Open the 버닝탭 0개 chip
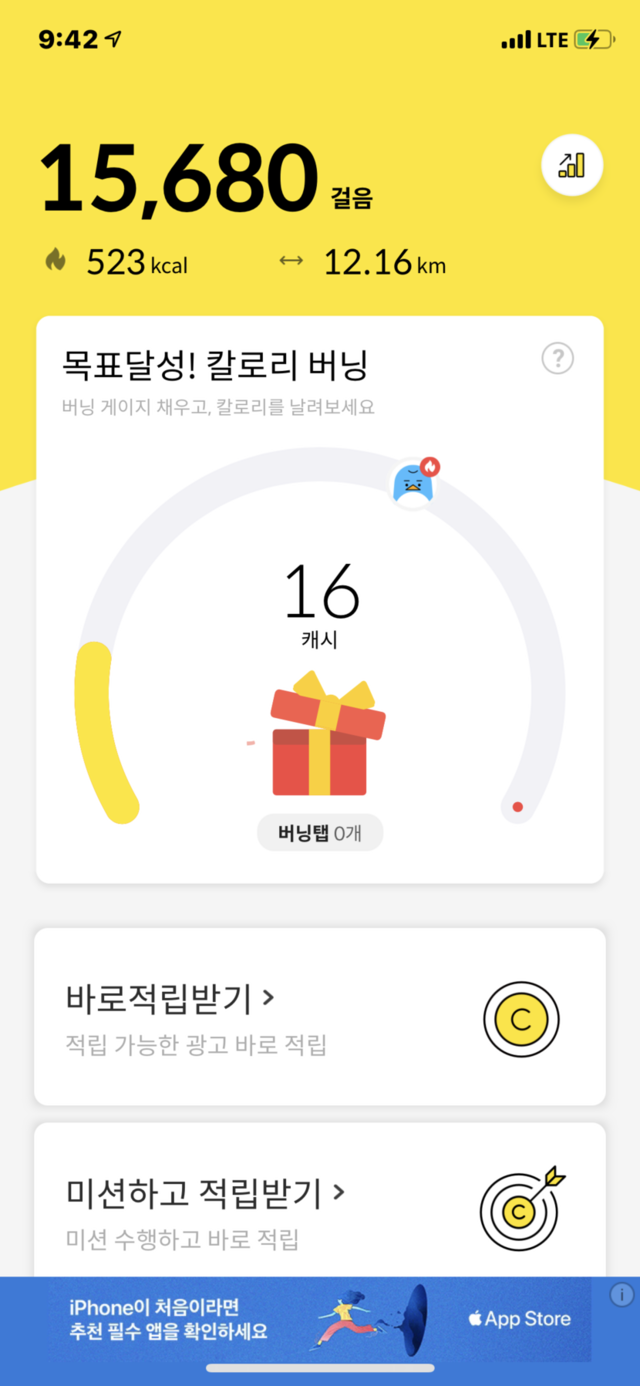This screenshot has width=640, height=1386. pos(320,833)
